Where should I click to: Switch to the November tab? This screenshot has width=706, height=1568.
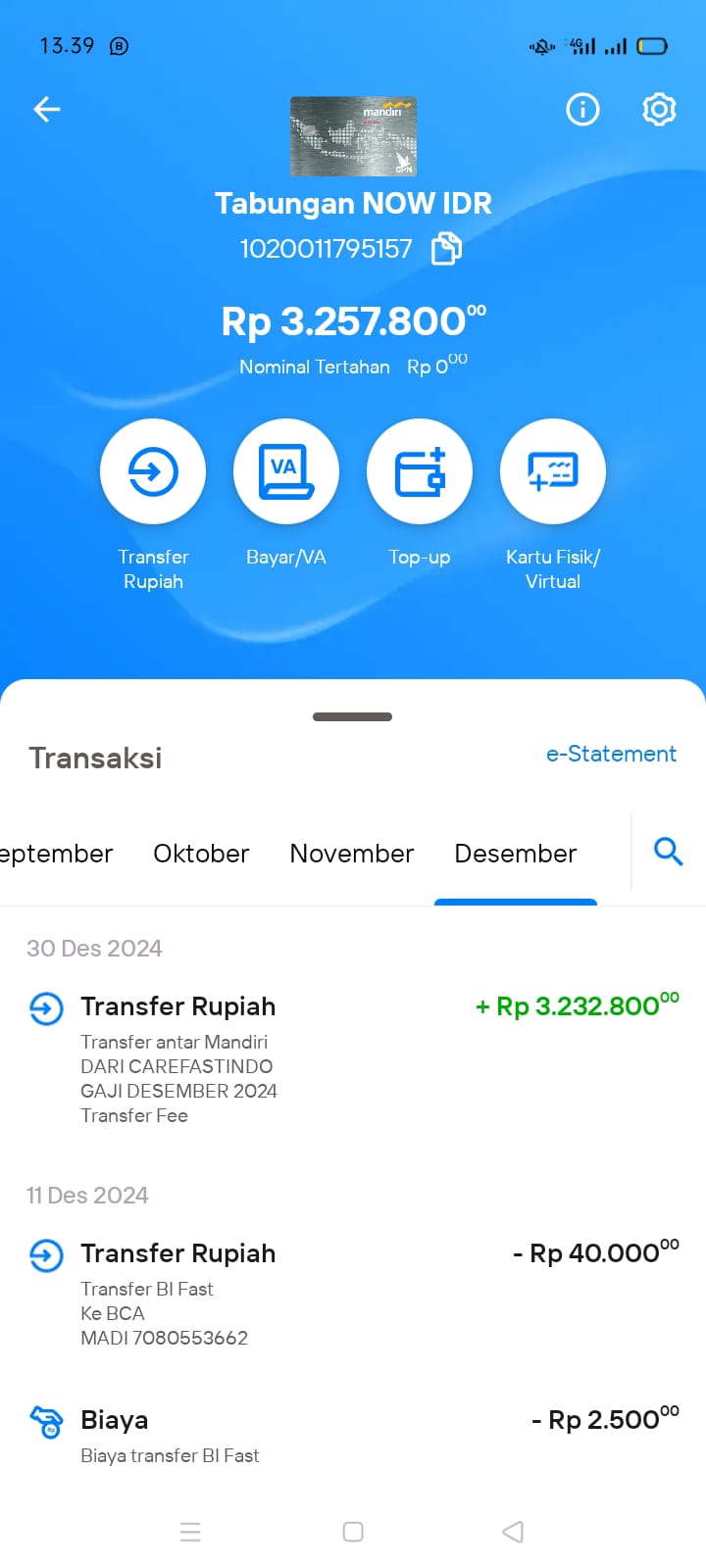coord(352,854)
